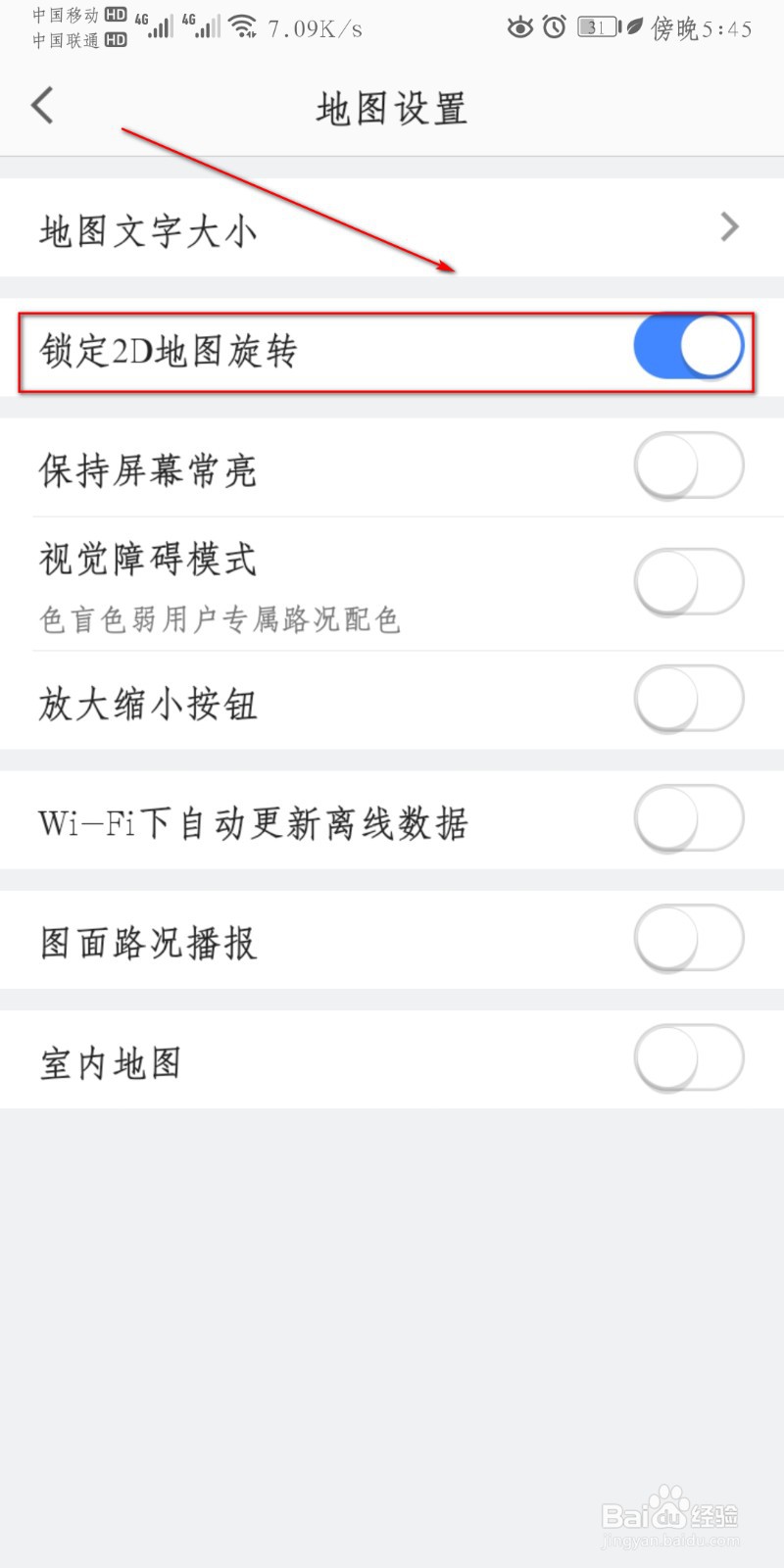Enable 保持屏幕常亮
784x1568 pixels.
click(x=688, y=466)
